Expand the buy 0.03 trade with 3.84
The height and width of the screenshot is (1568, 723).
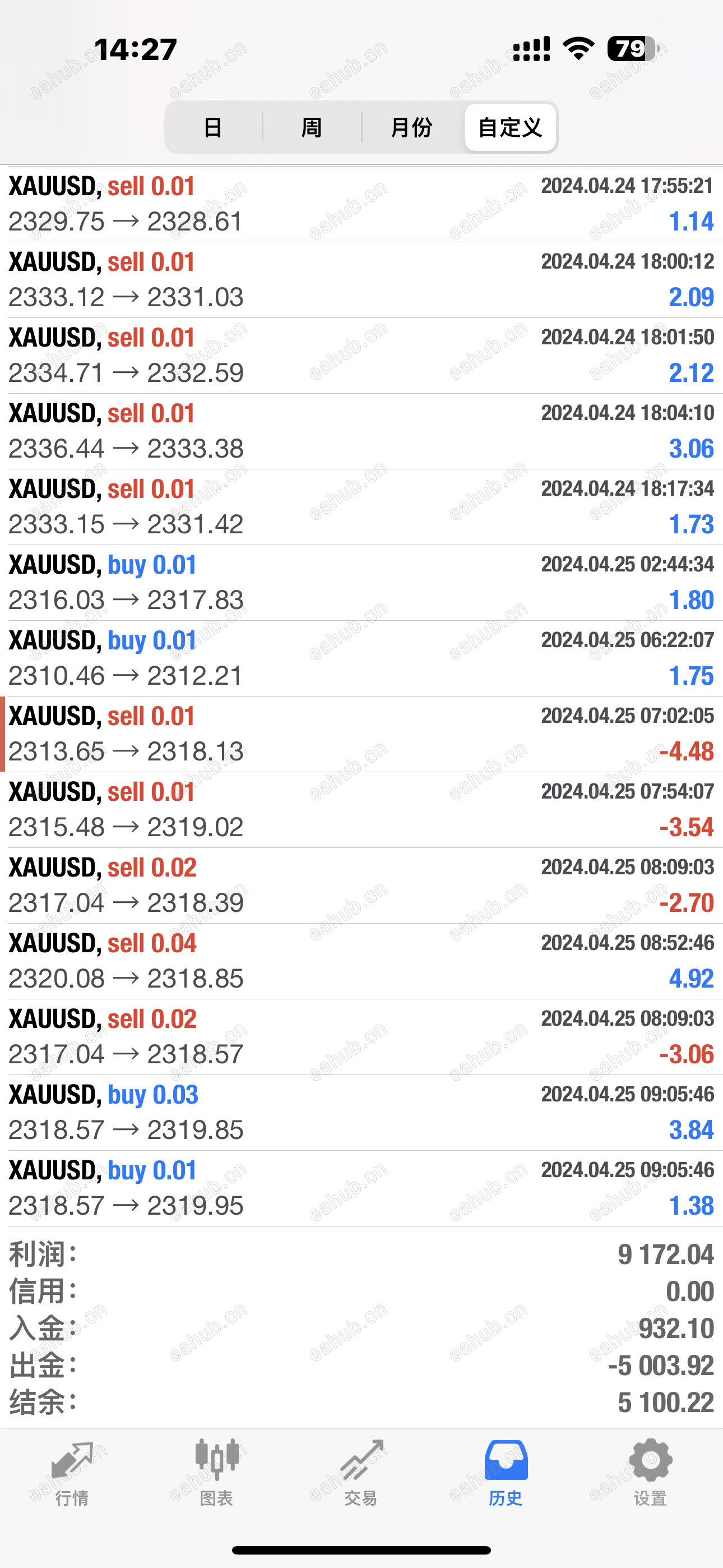coord(361,1113)
